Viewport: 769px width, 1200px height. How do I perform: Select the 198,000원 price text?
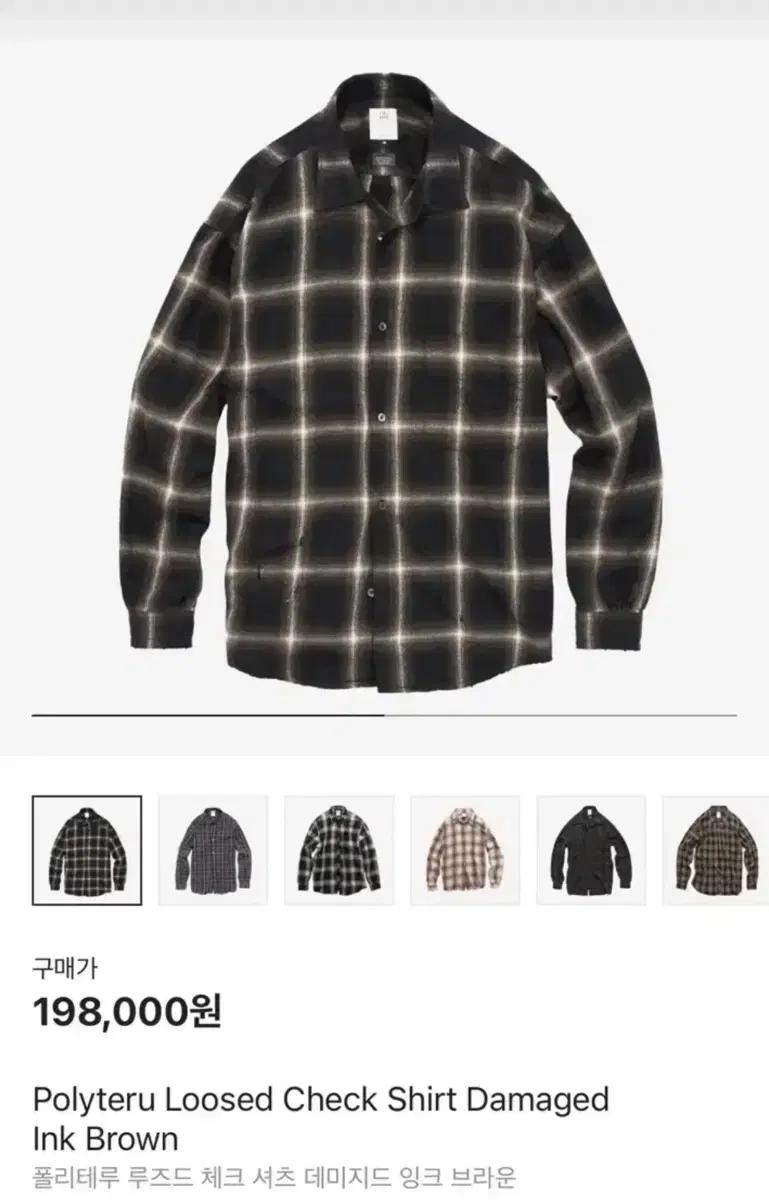click(130, 1010)
